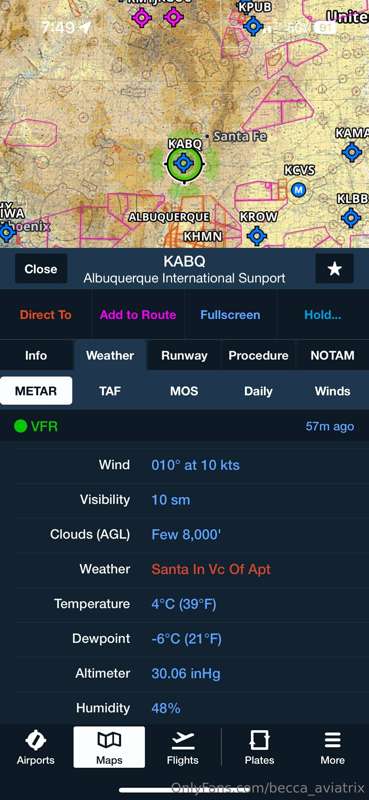Select Direct To KABQ

click(x=45, y=315)
